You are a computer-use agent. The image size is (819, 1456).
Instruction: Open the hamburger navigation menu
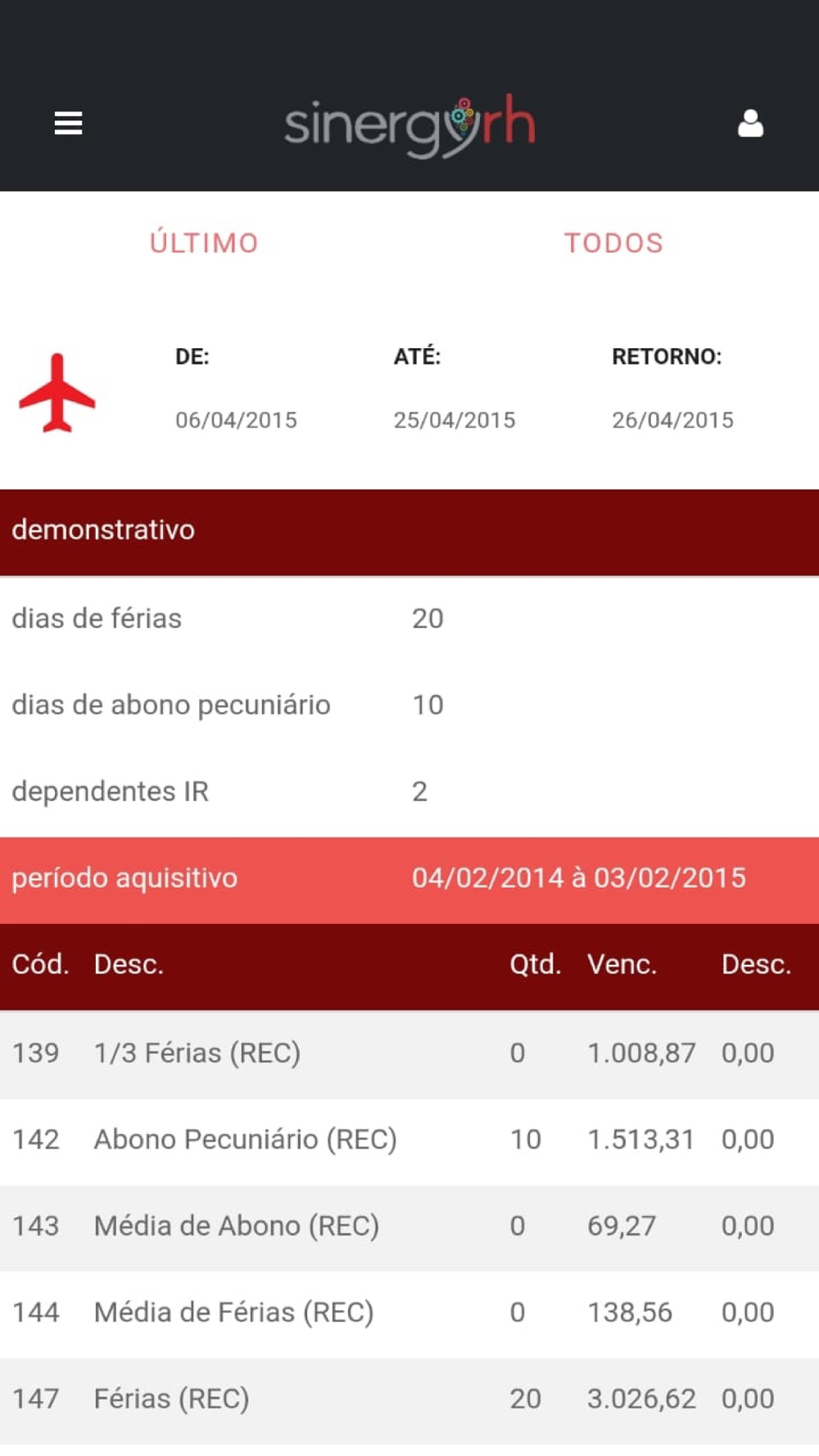68,124
